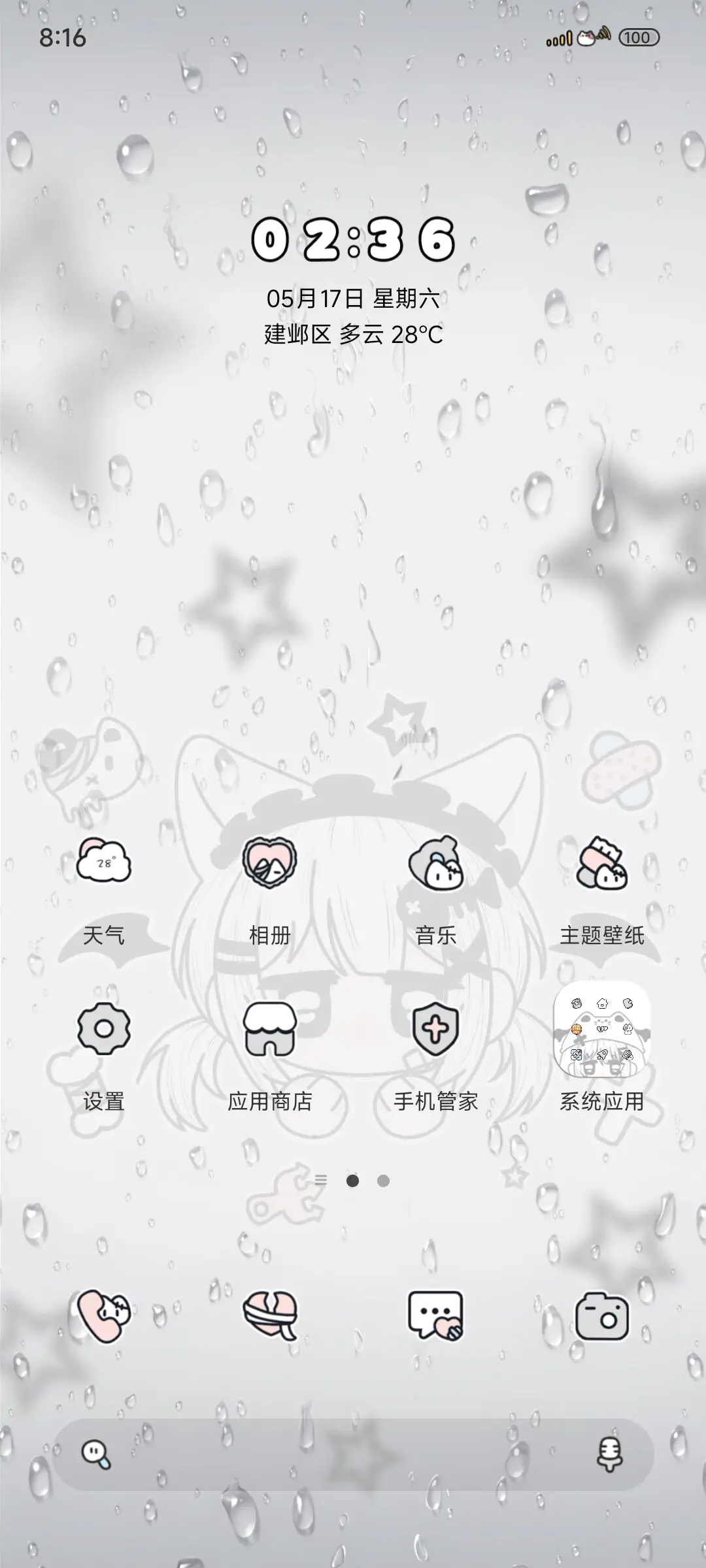Tap the 05月17日 星期六 date text
Image resolution: width=706 pixels, height=1568 pixels.
353,299
